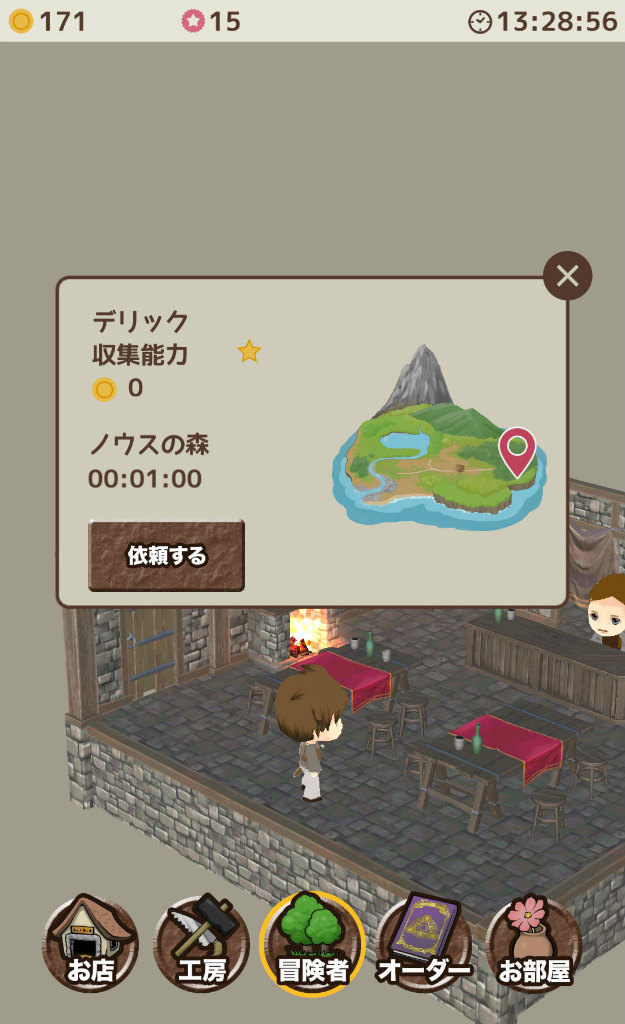The height and width of the screenshot is (1024, 625).
Task: Open the お店 shop tab
Action: [x=91, y=943]
